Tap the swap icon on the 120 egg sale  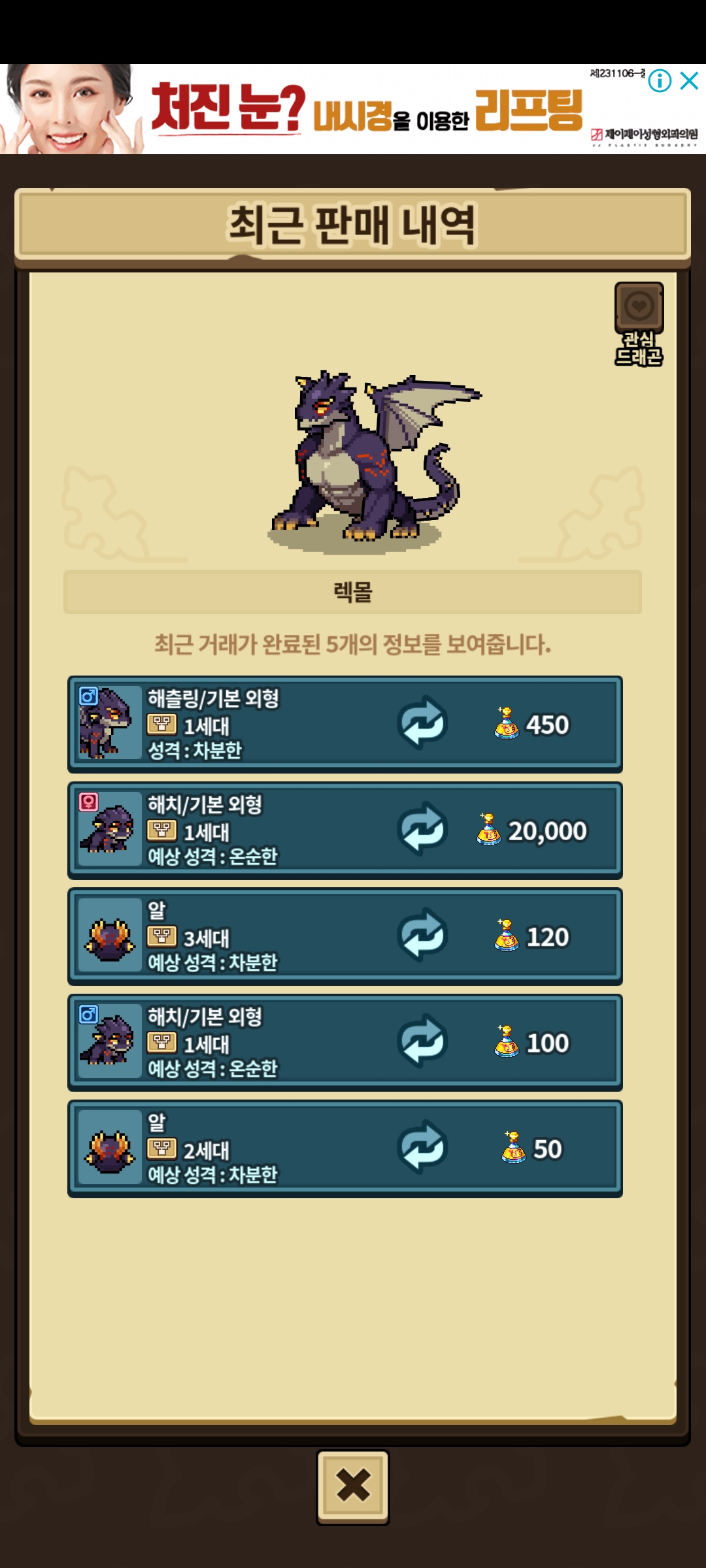tap(422, 936)
